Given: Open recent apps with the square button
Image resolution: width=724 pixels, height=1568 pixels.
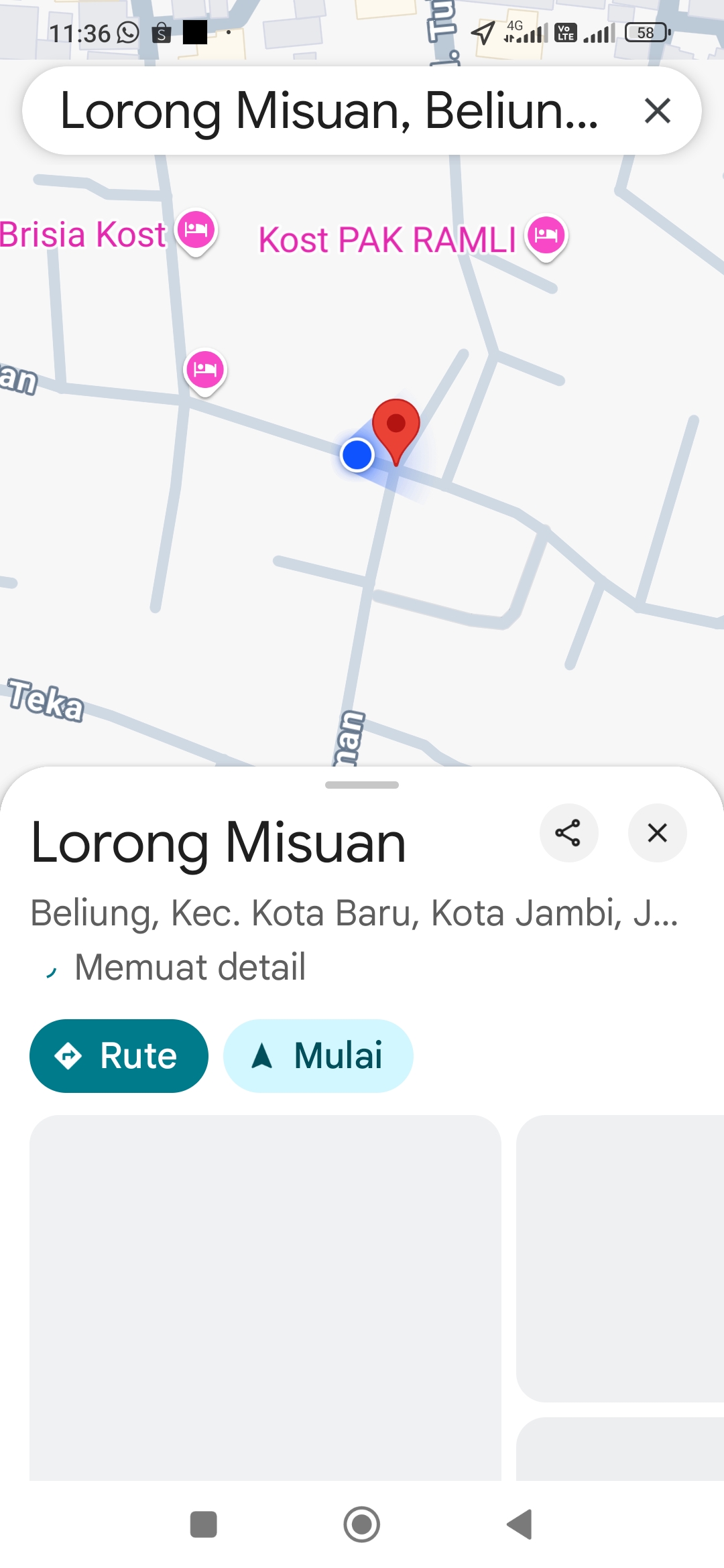Looking at the screenshot, I should tap(204, 1524).
